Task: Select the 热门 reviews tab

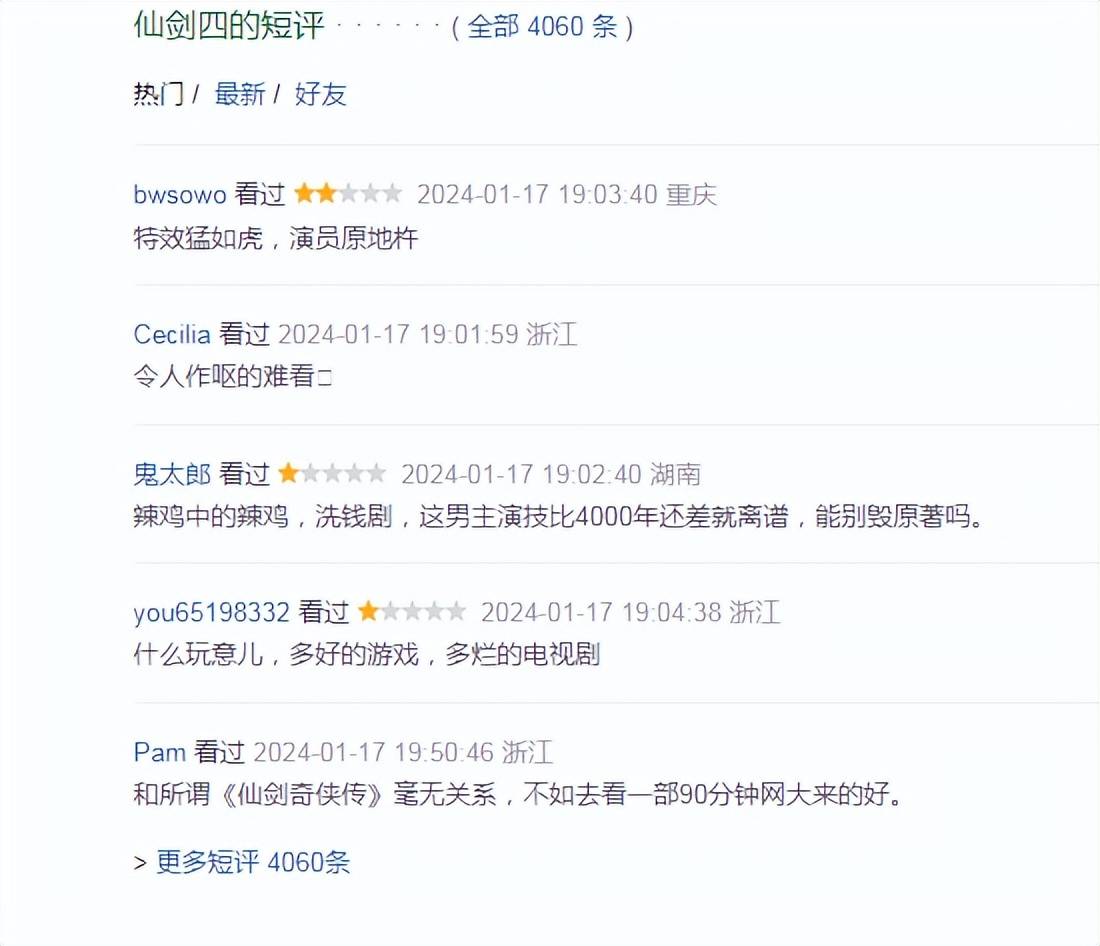Action: tap(158, 94)
